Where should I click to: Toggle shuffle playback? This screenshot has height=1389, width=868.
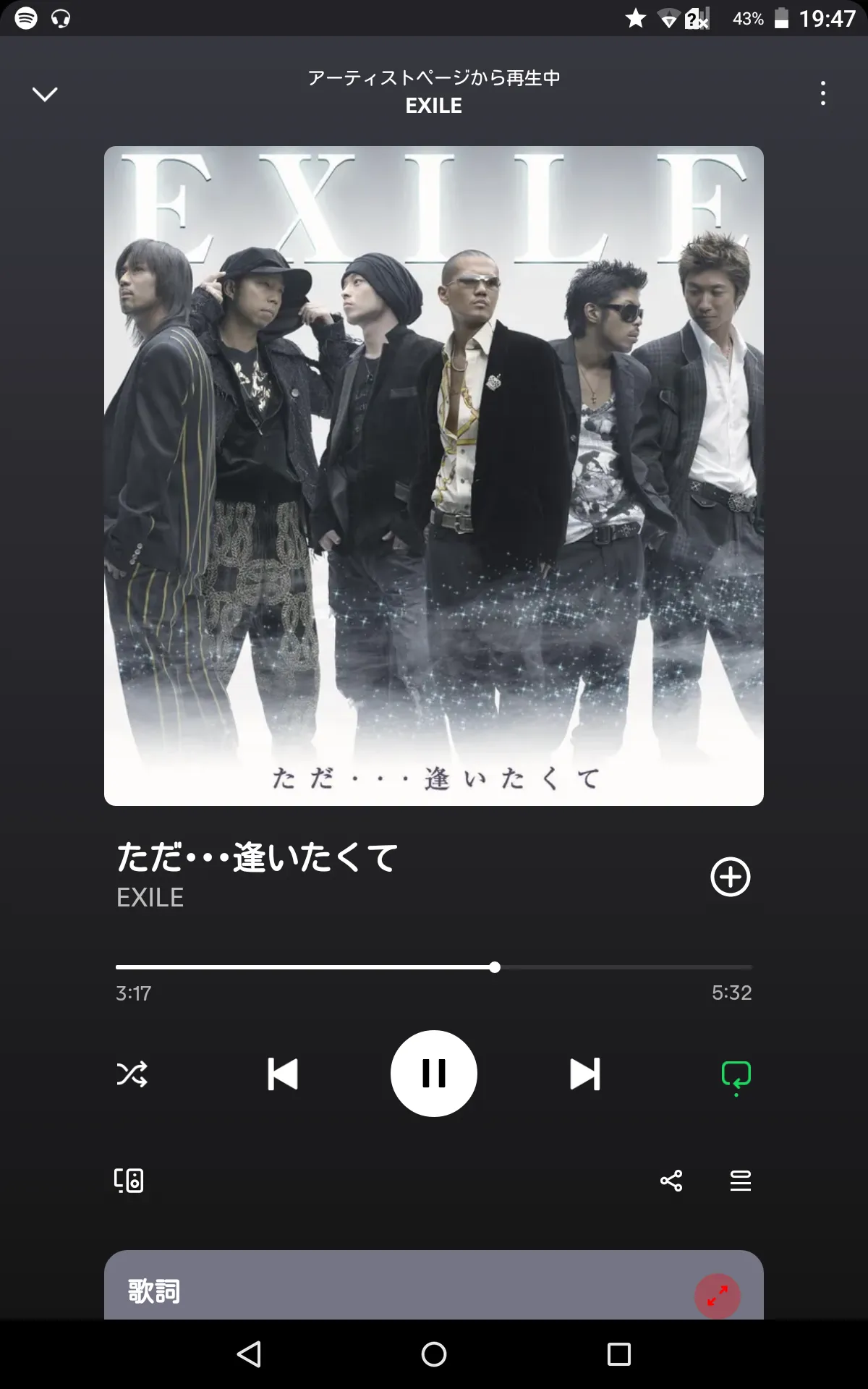[x=132, y=1074]
